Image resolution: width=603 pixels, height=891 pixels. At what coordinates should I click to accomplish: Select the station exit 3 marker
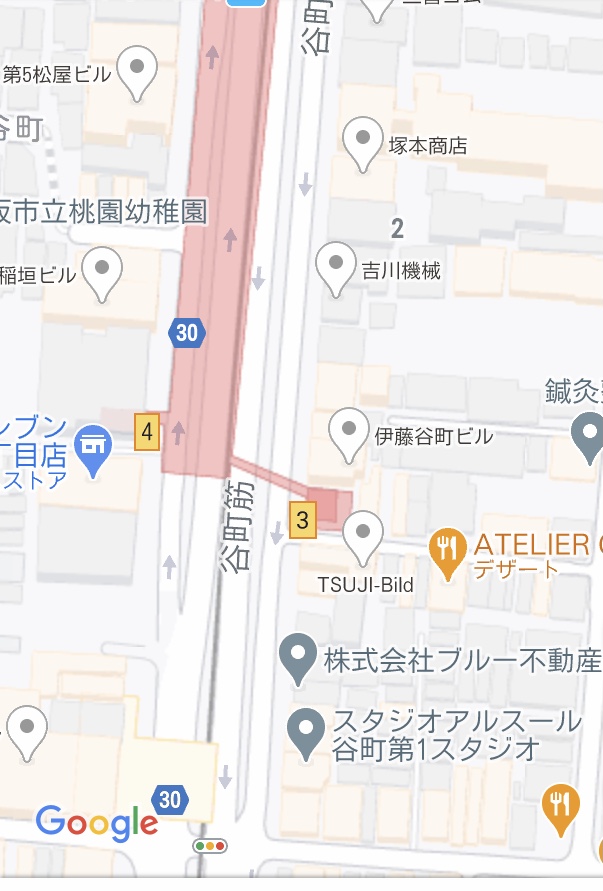tap(303, 519)
